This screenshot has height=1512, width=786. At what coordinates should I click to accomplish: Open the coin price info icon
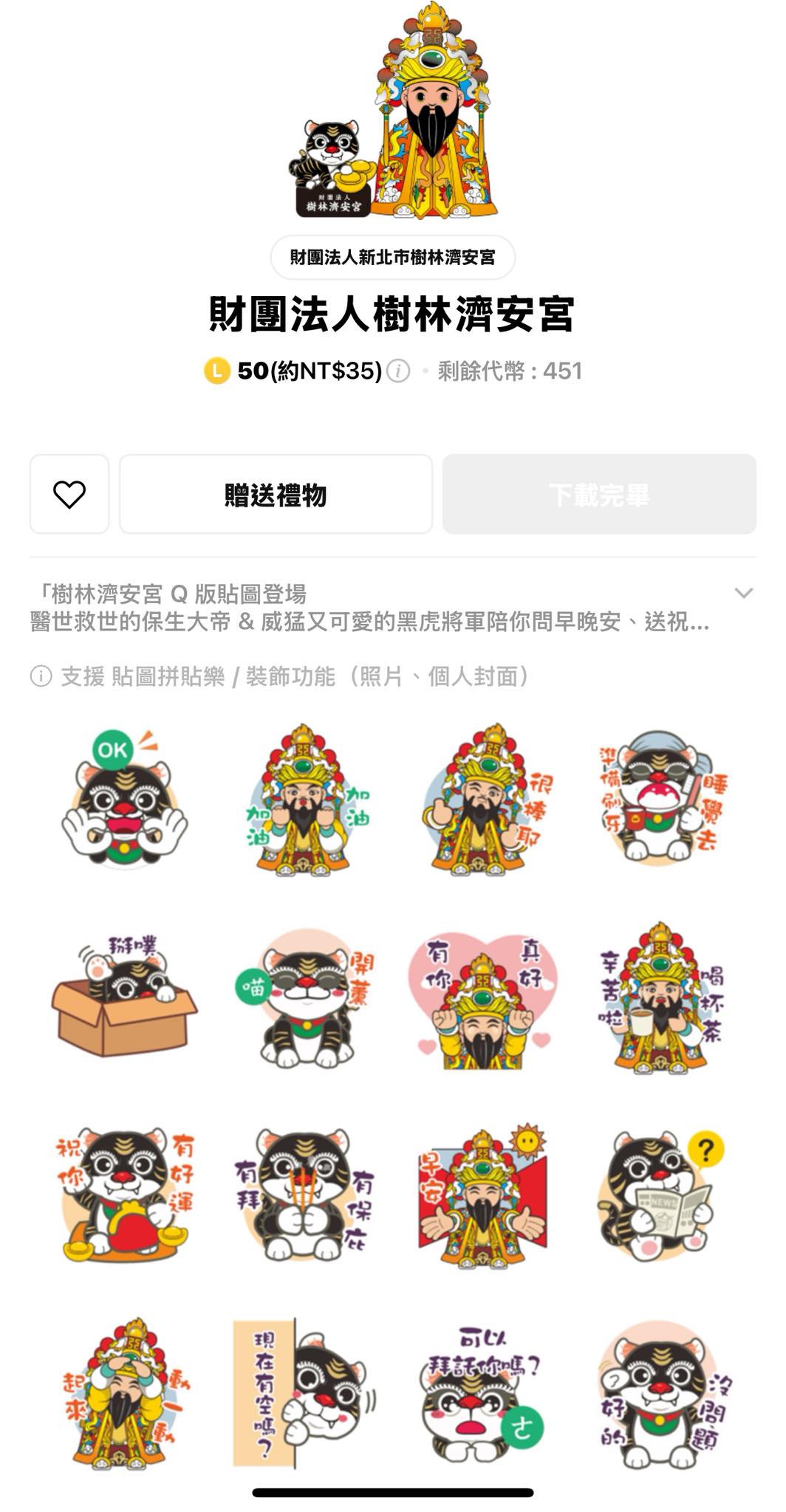399,371
